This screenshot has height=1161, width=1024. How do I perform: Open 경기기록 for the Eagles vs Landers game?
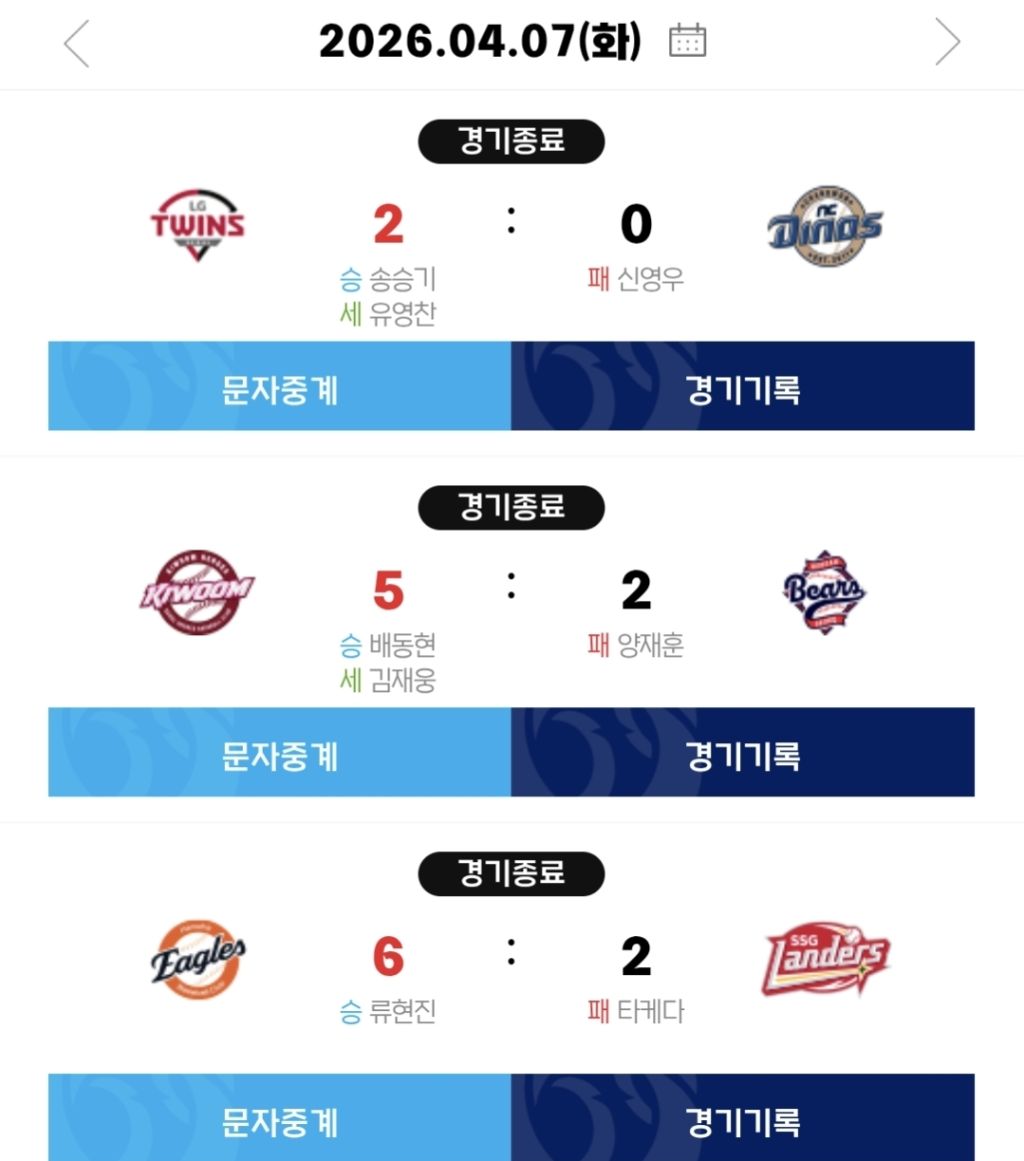point(743,1117)
